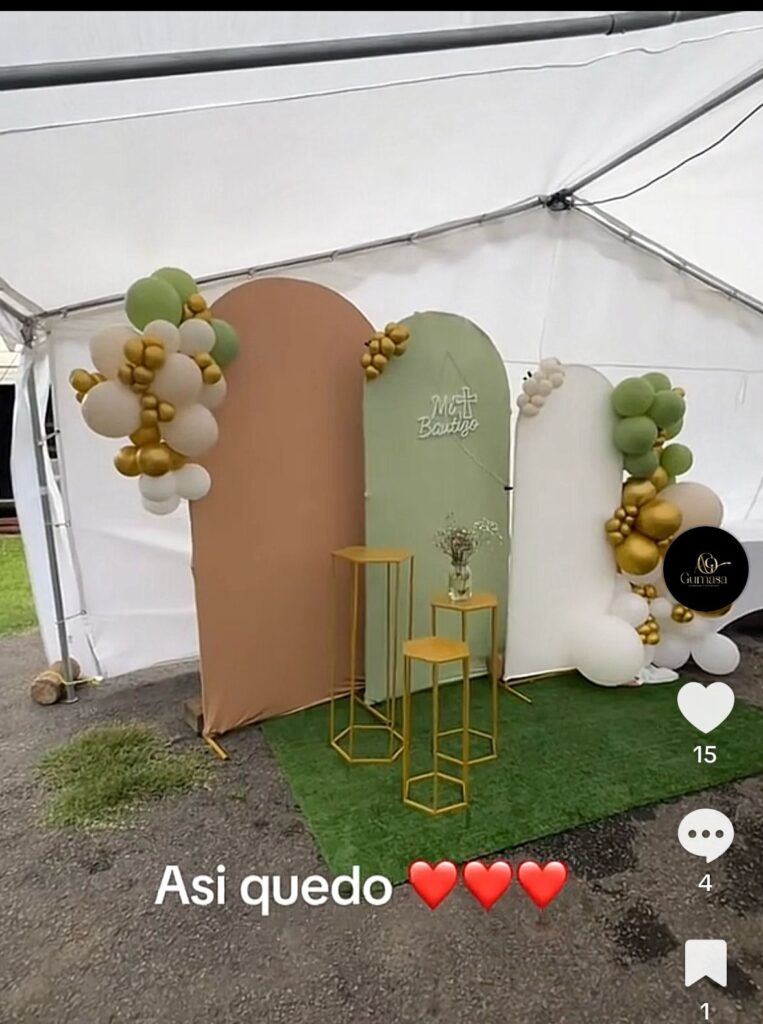Open the comments bubble
The width and height of the screenshot is (763, 1024).
point(705,833)
